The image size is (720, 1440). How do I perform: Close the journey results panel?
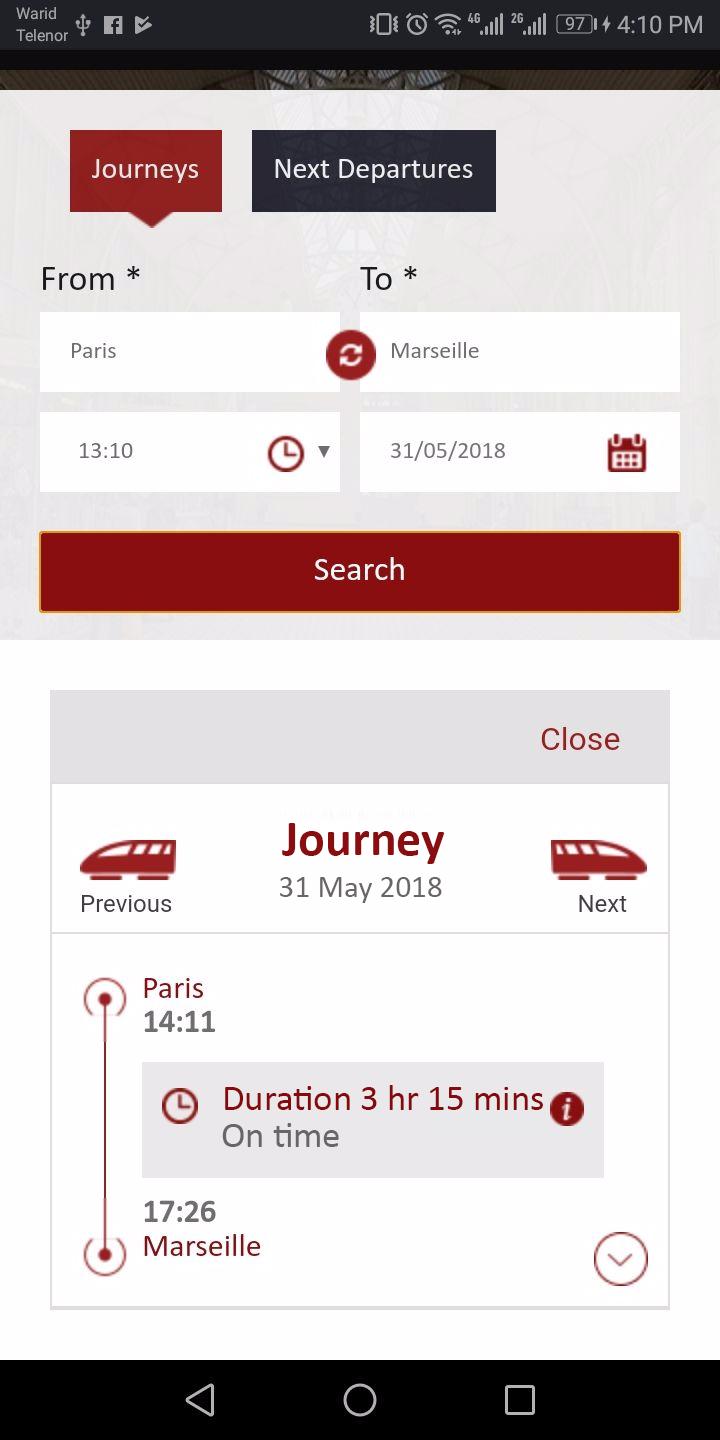coord(580,739)
